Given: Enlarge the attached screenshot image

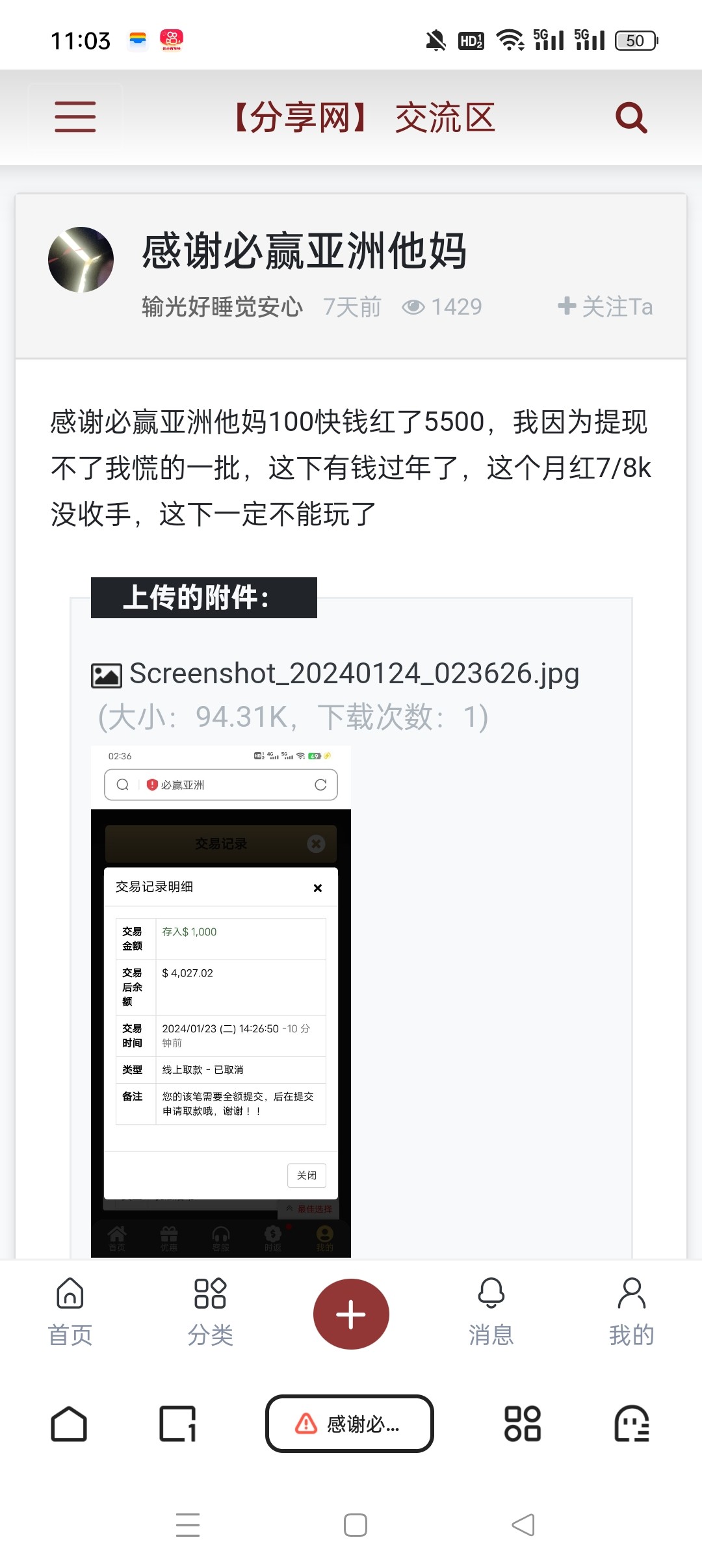Looking at the screenshot, I should point(221,1001).
